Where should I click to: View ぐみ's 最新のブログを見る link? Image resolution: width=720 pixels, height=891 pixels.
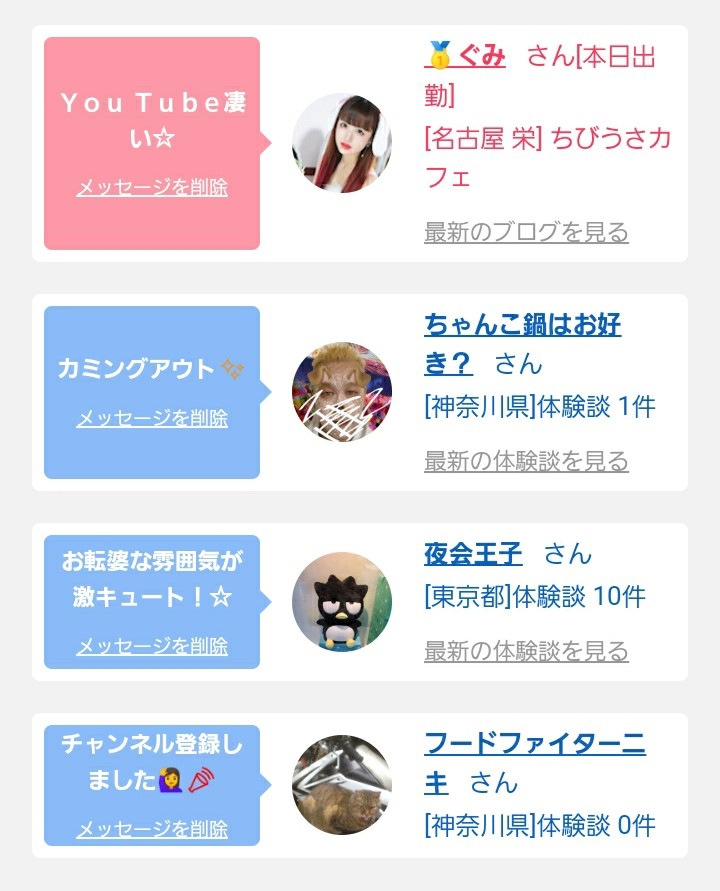click(526, 233)
